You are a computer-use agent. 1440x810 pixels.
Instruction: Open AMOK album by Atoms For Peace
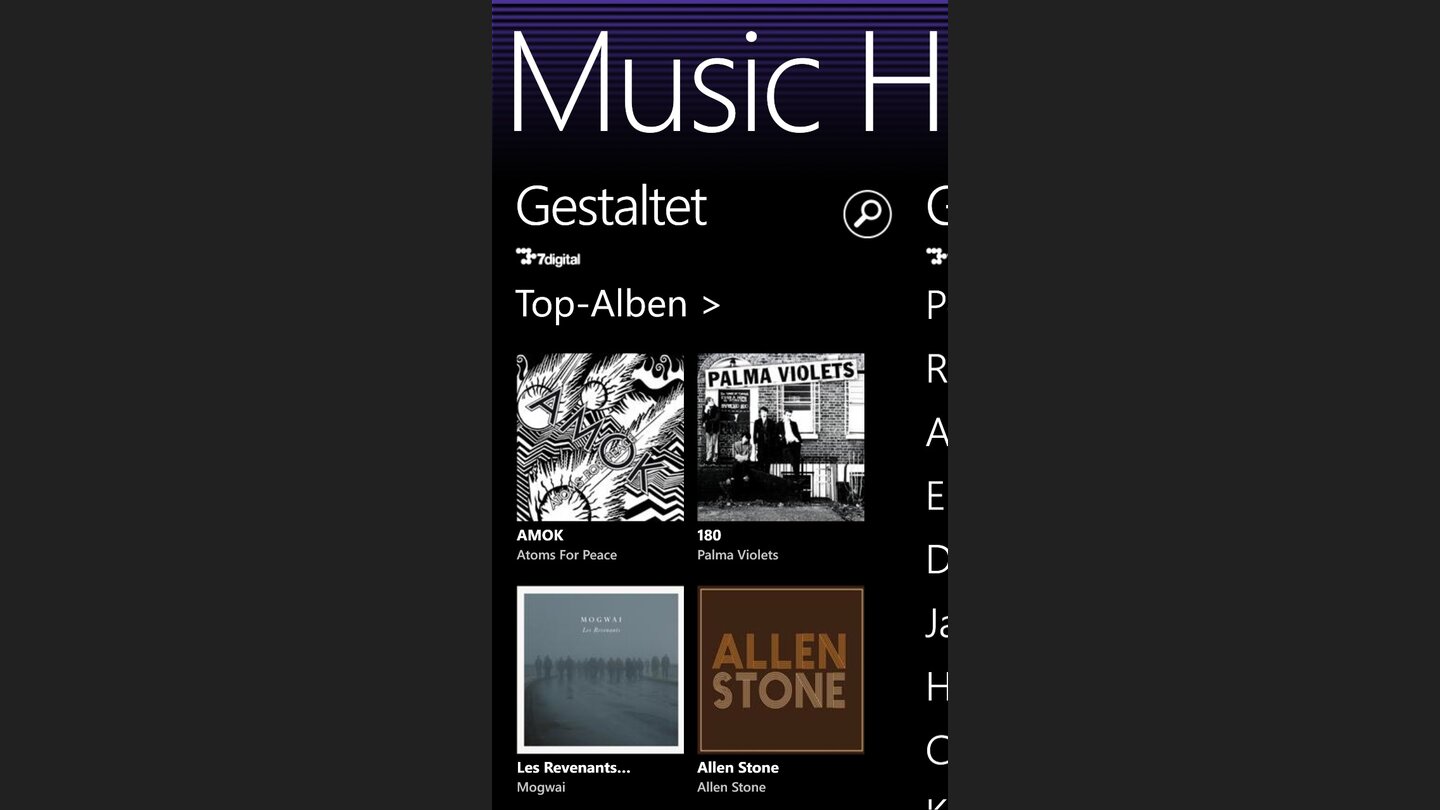pos(600,437)
